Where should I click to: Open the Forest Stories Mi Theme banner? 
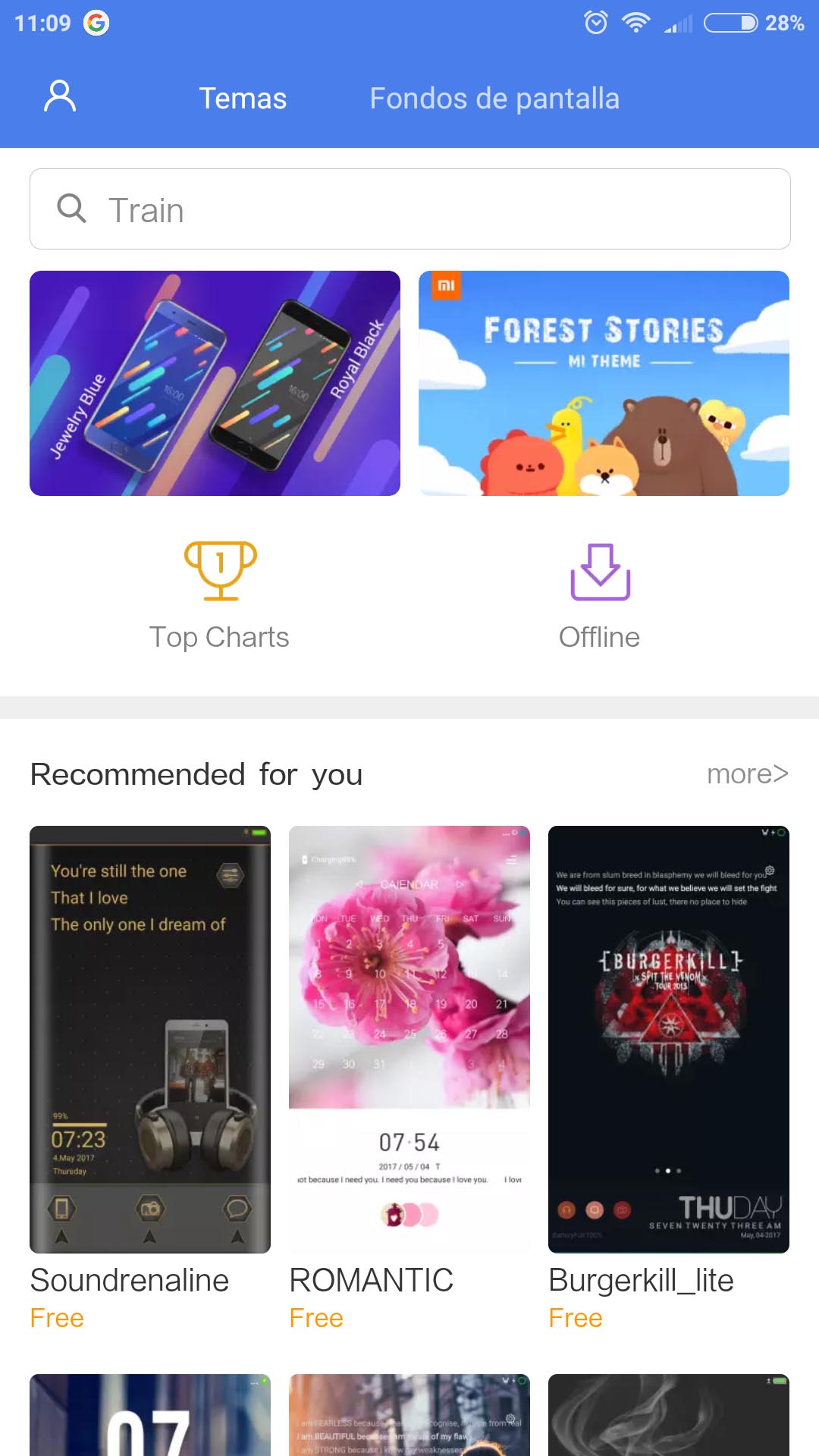(x=604, y=383)
